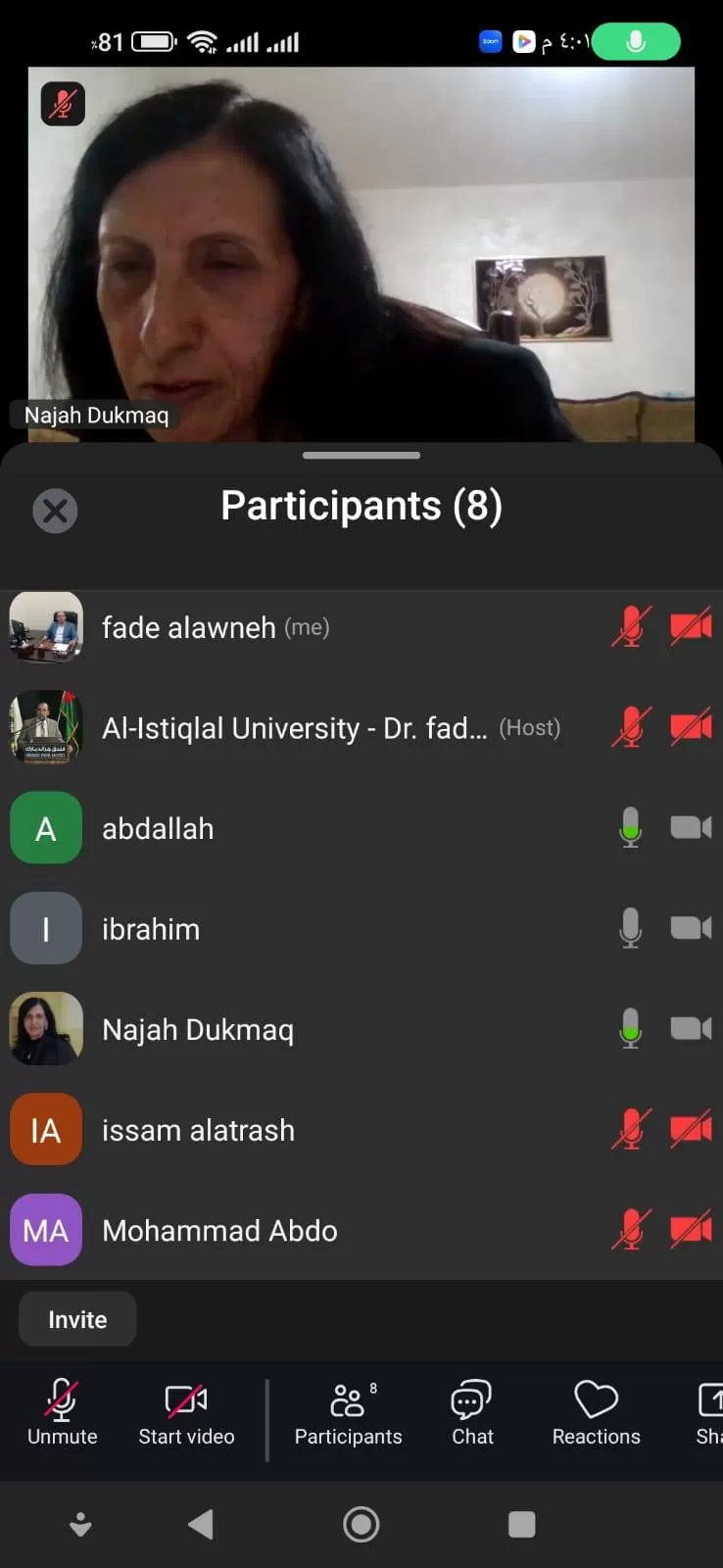Unmute your microphone
The height and width of the screenshot is (1568, 723).
pos(62,1412)
